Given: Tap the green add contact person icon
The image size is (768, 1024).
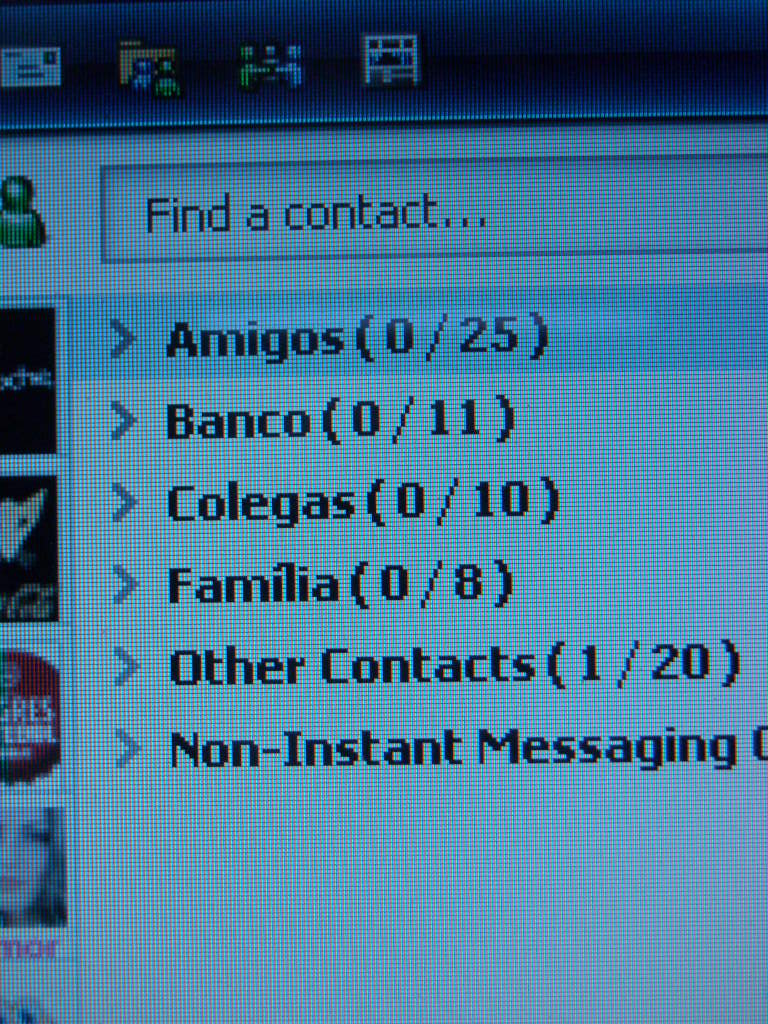Looking at the screenshot, I should pos(22,212).
